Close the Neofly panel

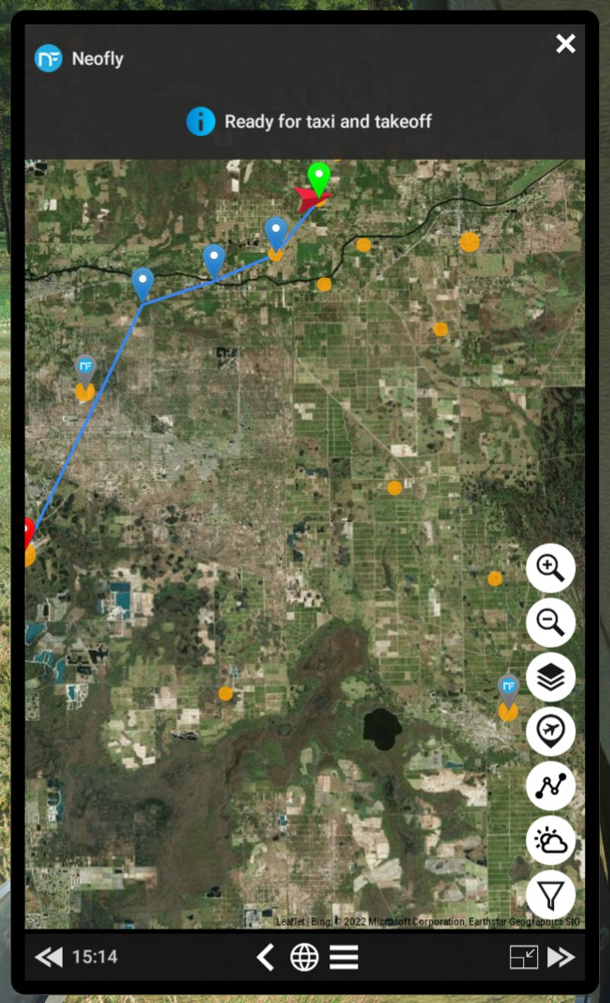click(565, 43)
